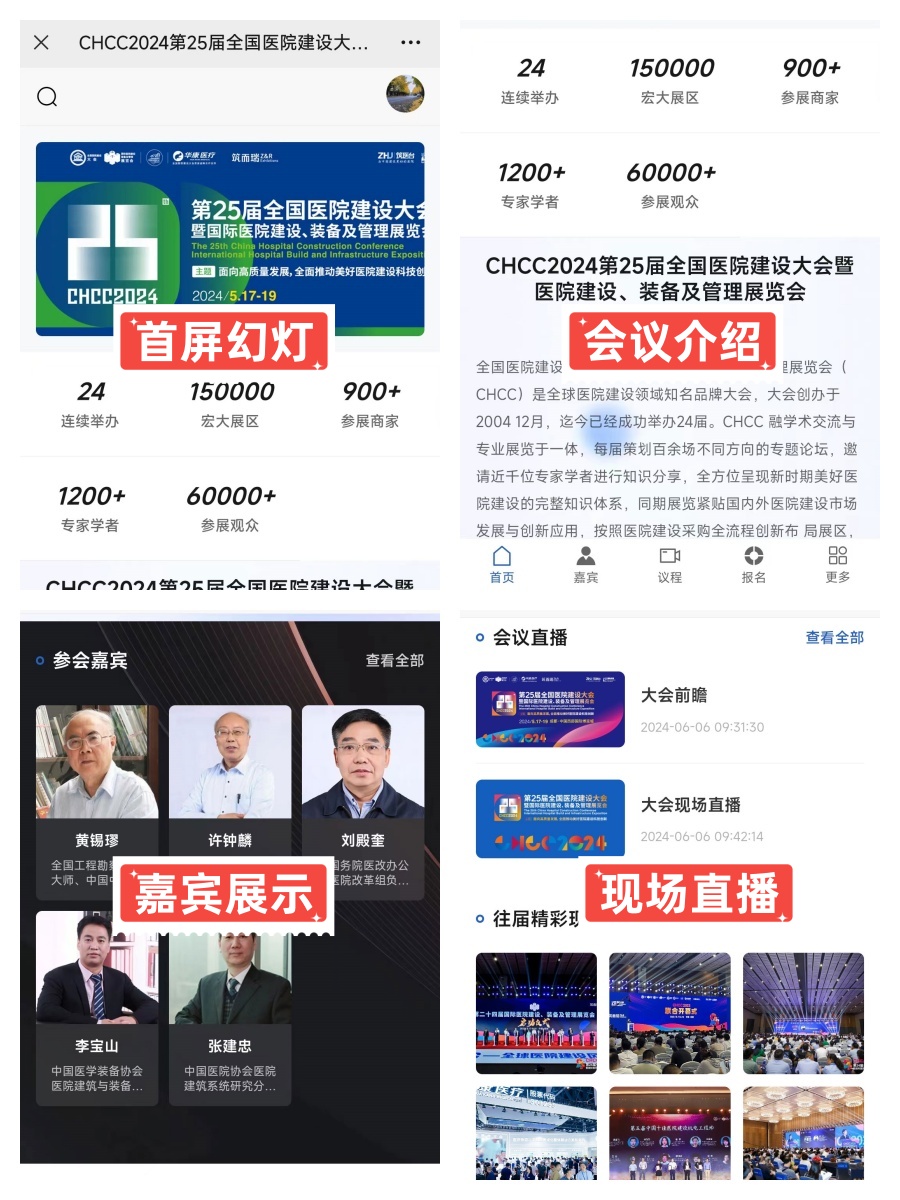Open a 往届精彩 highlights photo
Image resolution: width=900 pixels, height=1200 pixels.
click(x=537, y=1012)
